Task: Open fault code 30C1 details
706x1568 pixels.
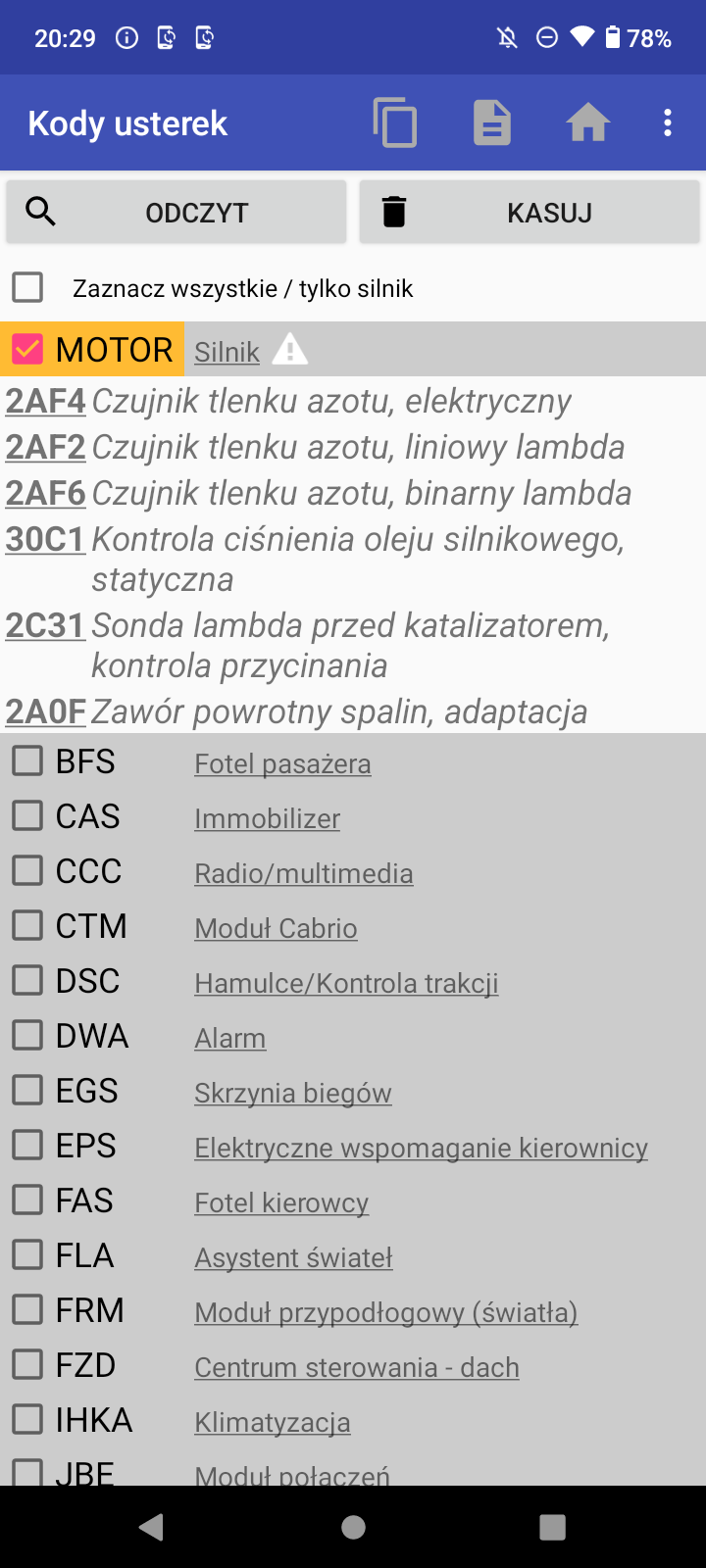Action: pos(45,540)
